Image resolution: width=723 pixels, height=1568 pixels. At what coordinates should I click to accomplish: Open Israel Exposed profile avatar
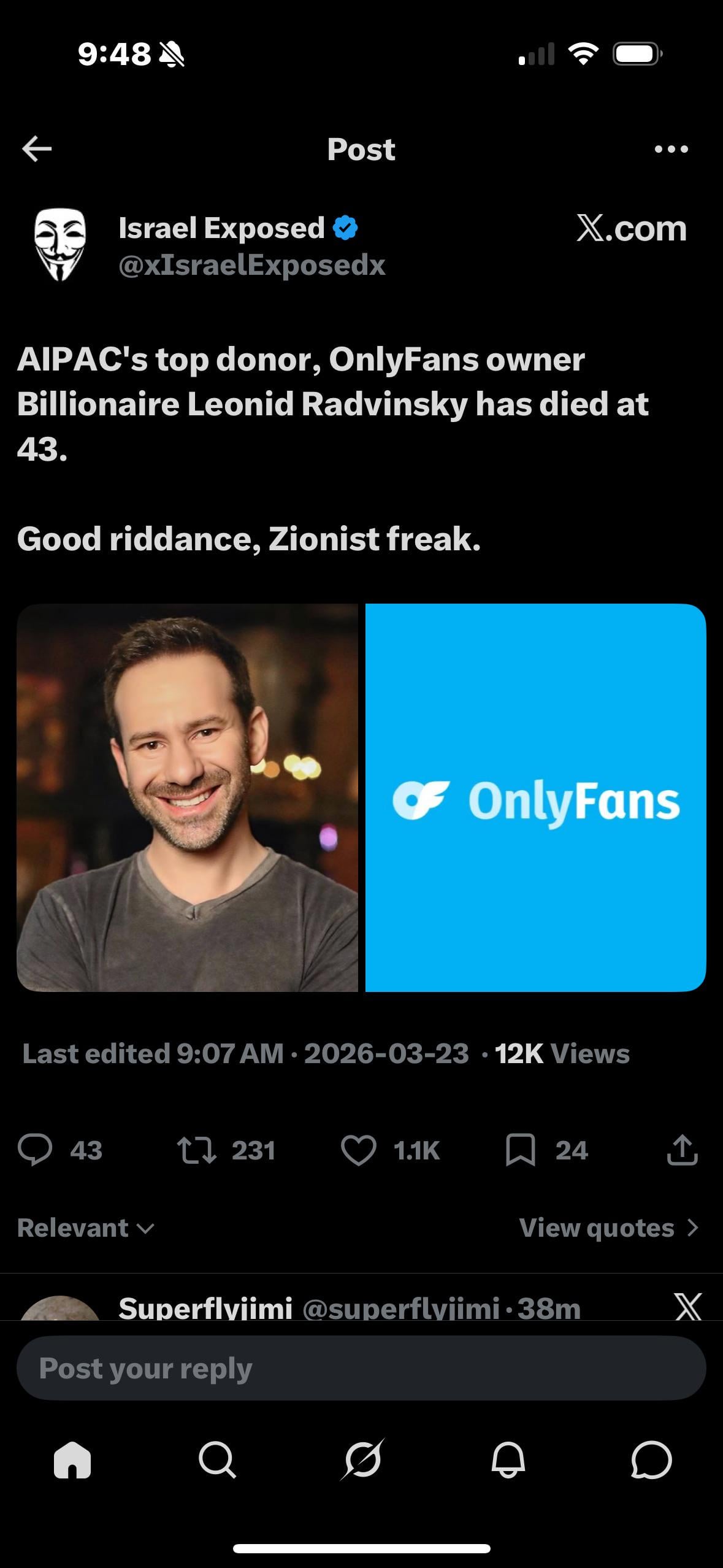(x=59, y=245)
